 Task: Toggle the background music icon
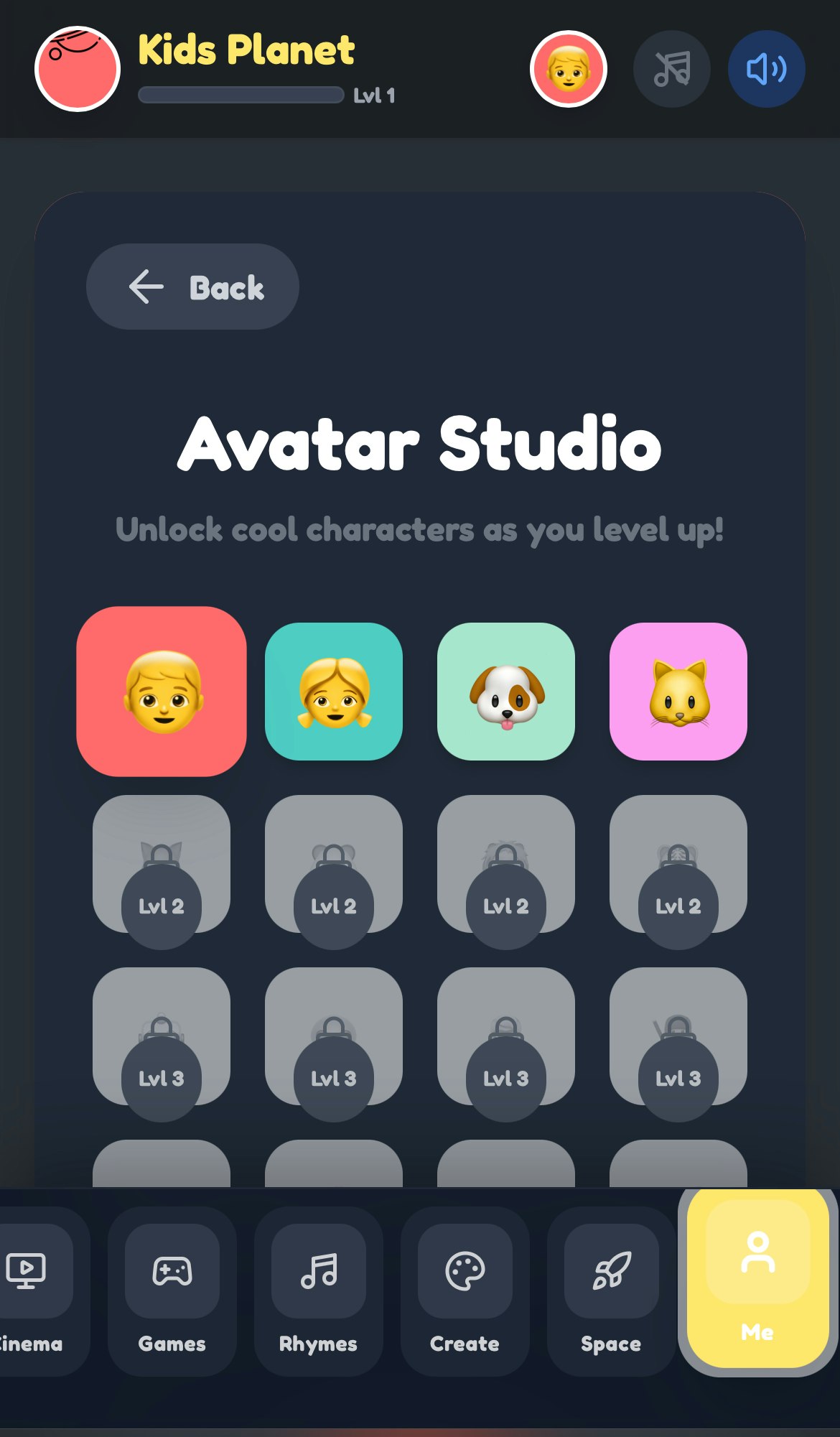tap(671, 69)
